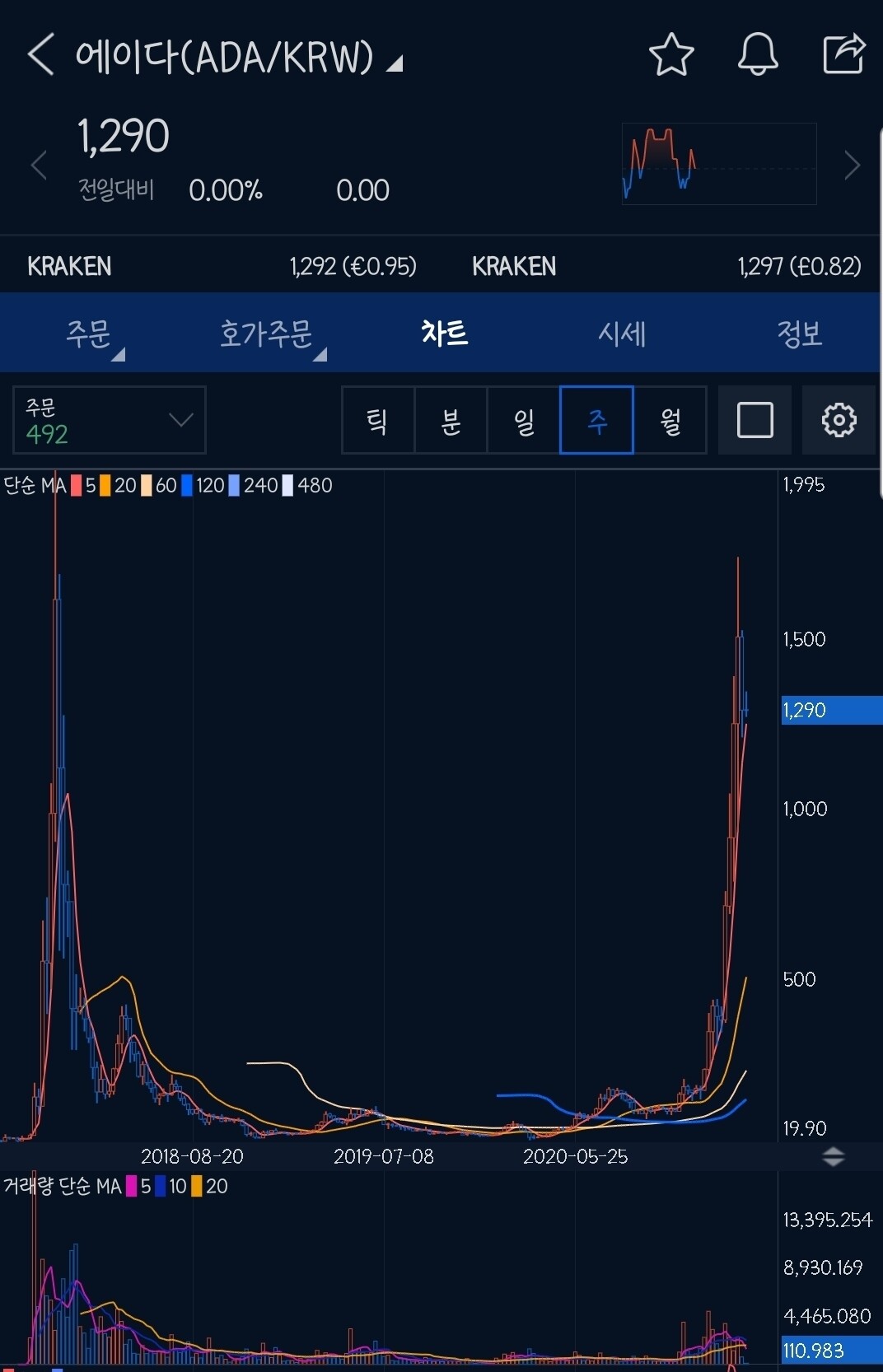Expand the chart to full screen
The width and height of the screenshot is (883, 1372).
(x=755, y=421)
